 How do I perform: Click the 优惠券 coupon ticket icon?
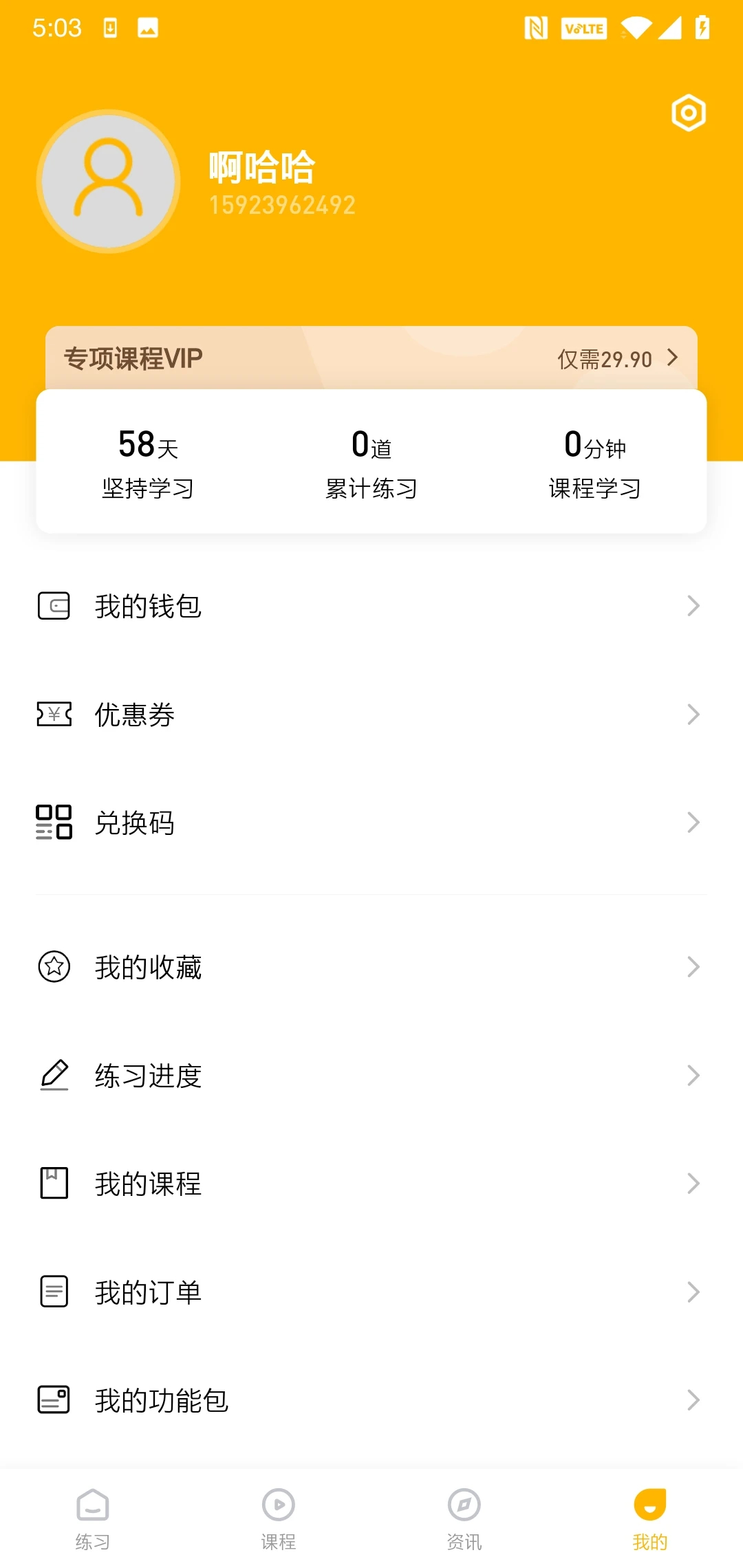(54, 715)
